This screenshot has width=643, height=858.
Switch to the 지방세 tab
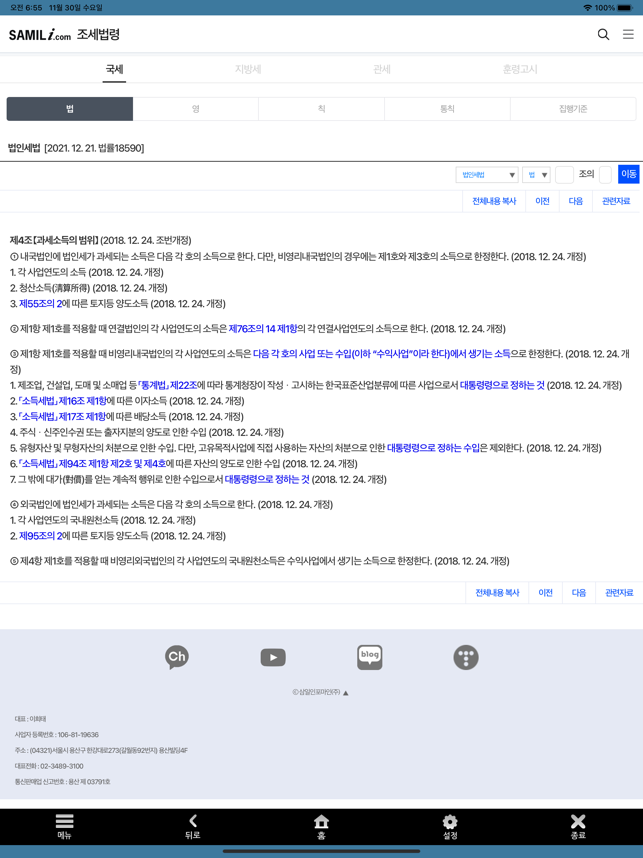[247, 69]
